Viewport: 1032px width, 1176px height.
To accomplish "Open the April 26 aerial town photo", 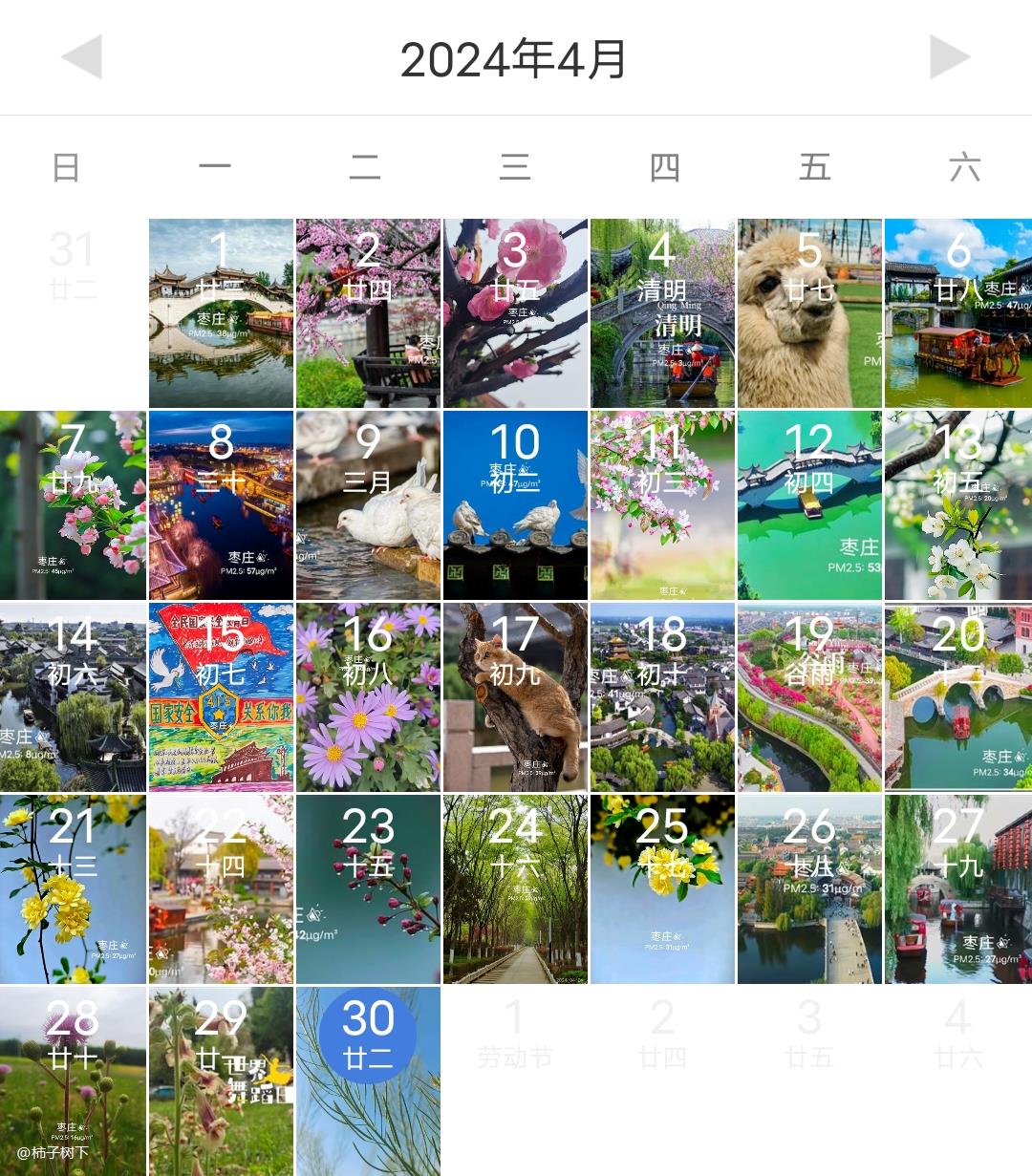I will pos(809,888).
